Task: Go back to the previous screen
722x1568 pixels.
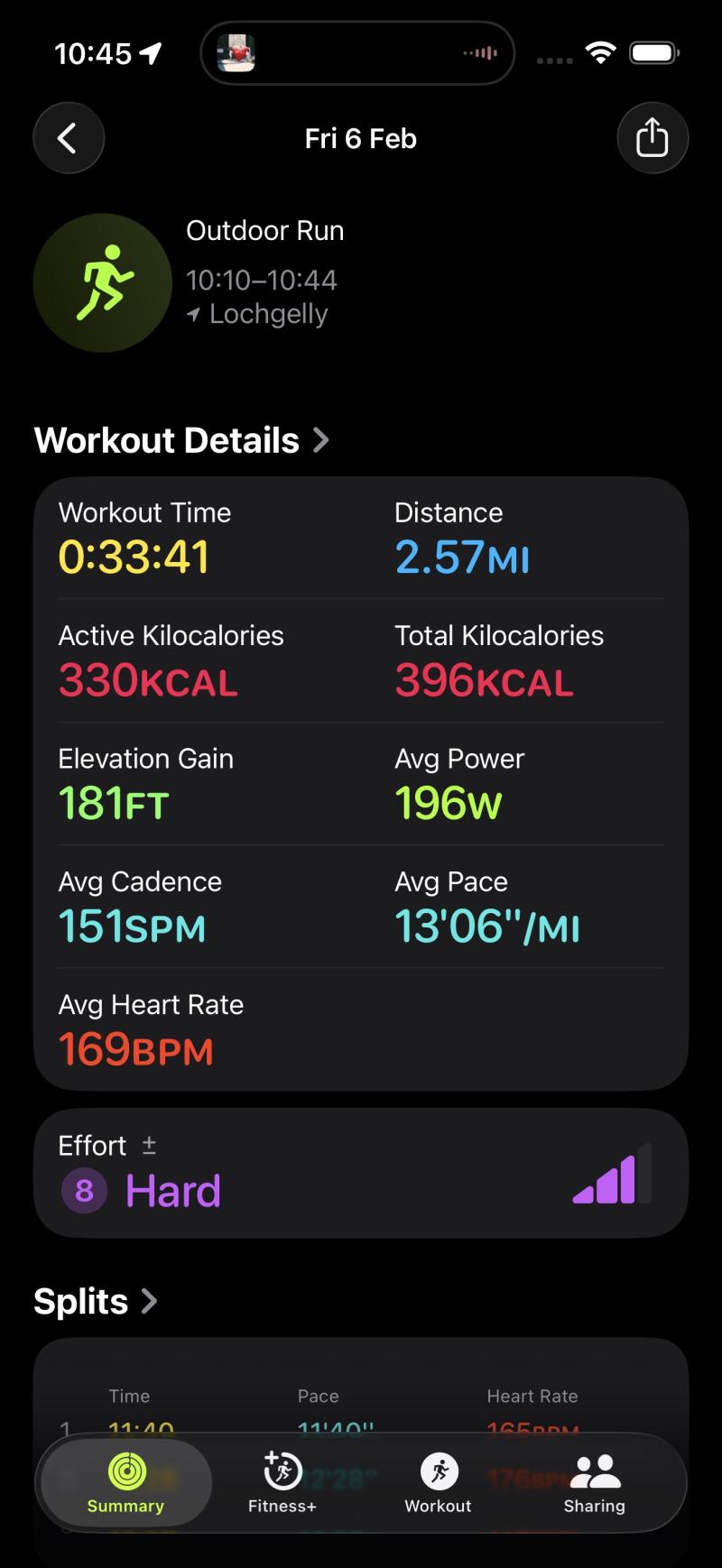Action: pos(69,139)
